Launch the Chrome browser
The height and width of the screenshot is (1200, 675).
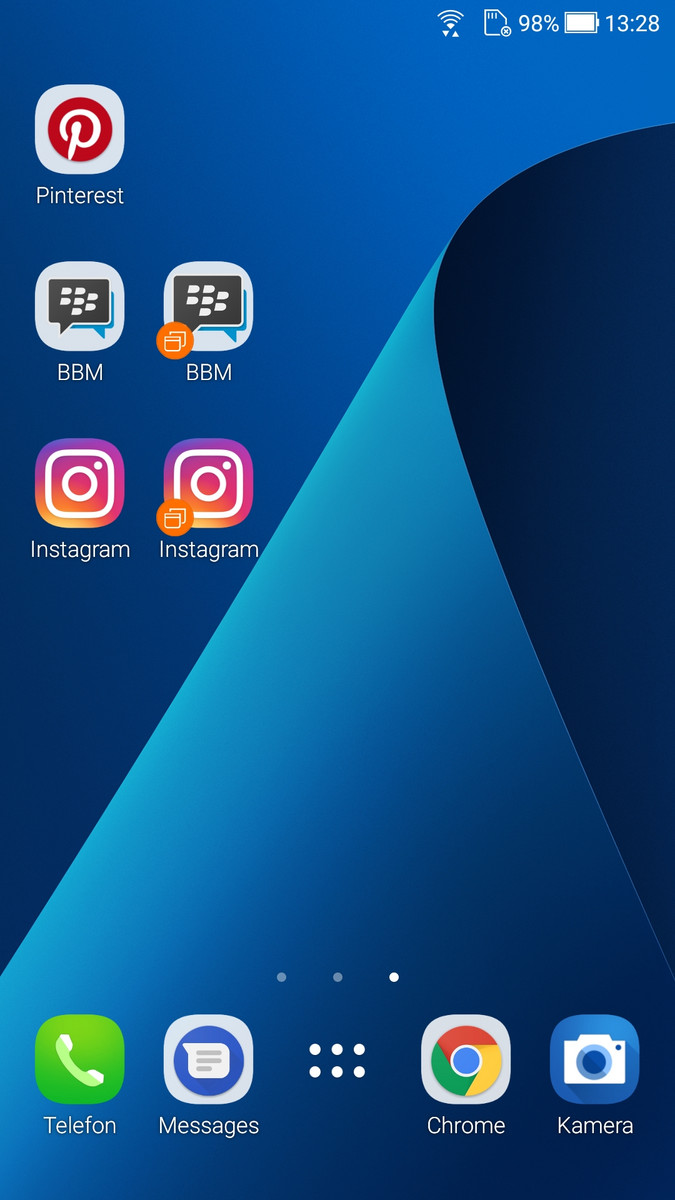click(x=466, y=1060)
